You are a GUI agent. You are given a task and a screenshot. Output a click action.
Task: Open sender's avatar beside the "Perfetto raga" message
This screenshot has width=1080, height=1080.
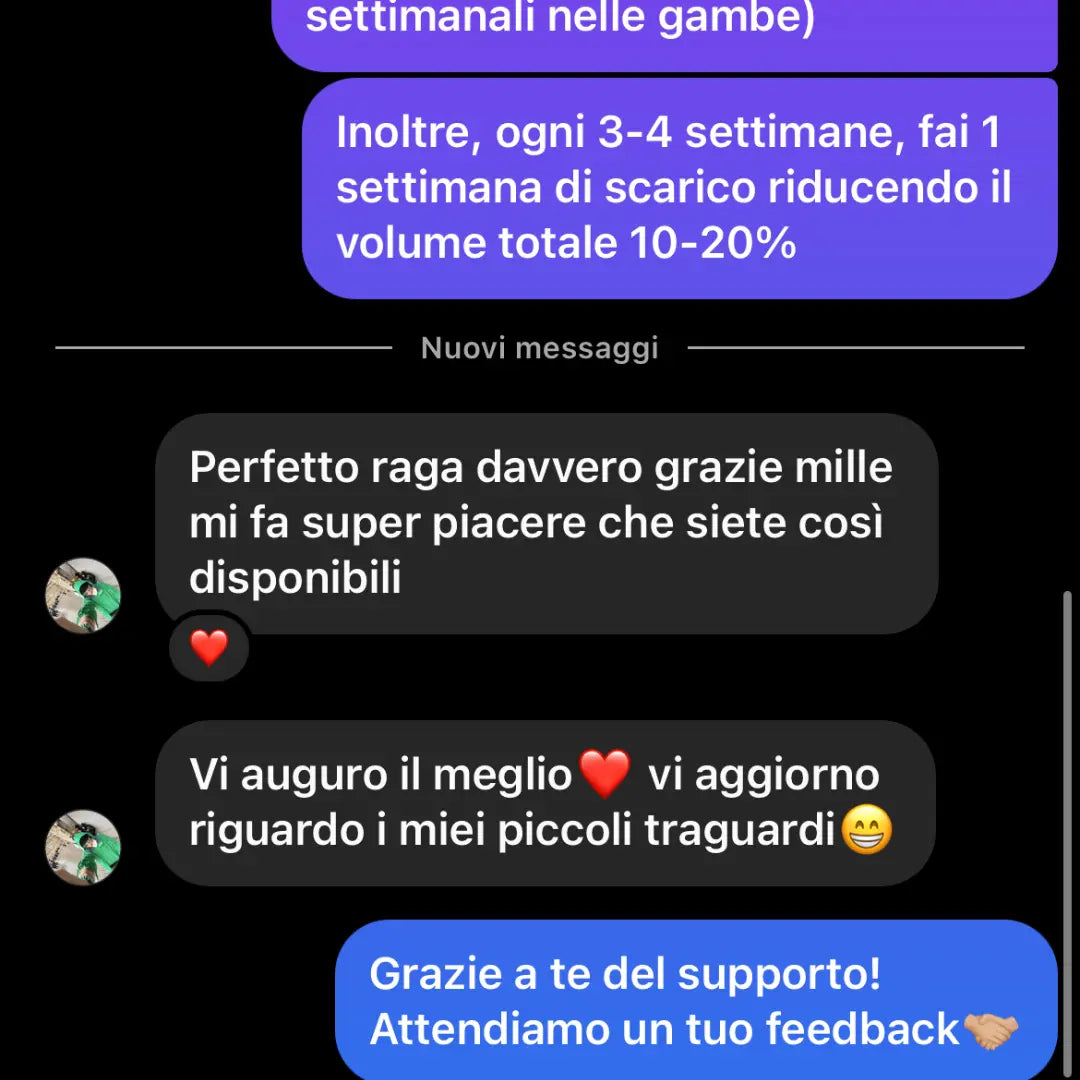click(83, 596)
